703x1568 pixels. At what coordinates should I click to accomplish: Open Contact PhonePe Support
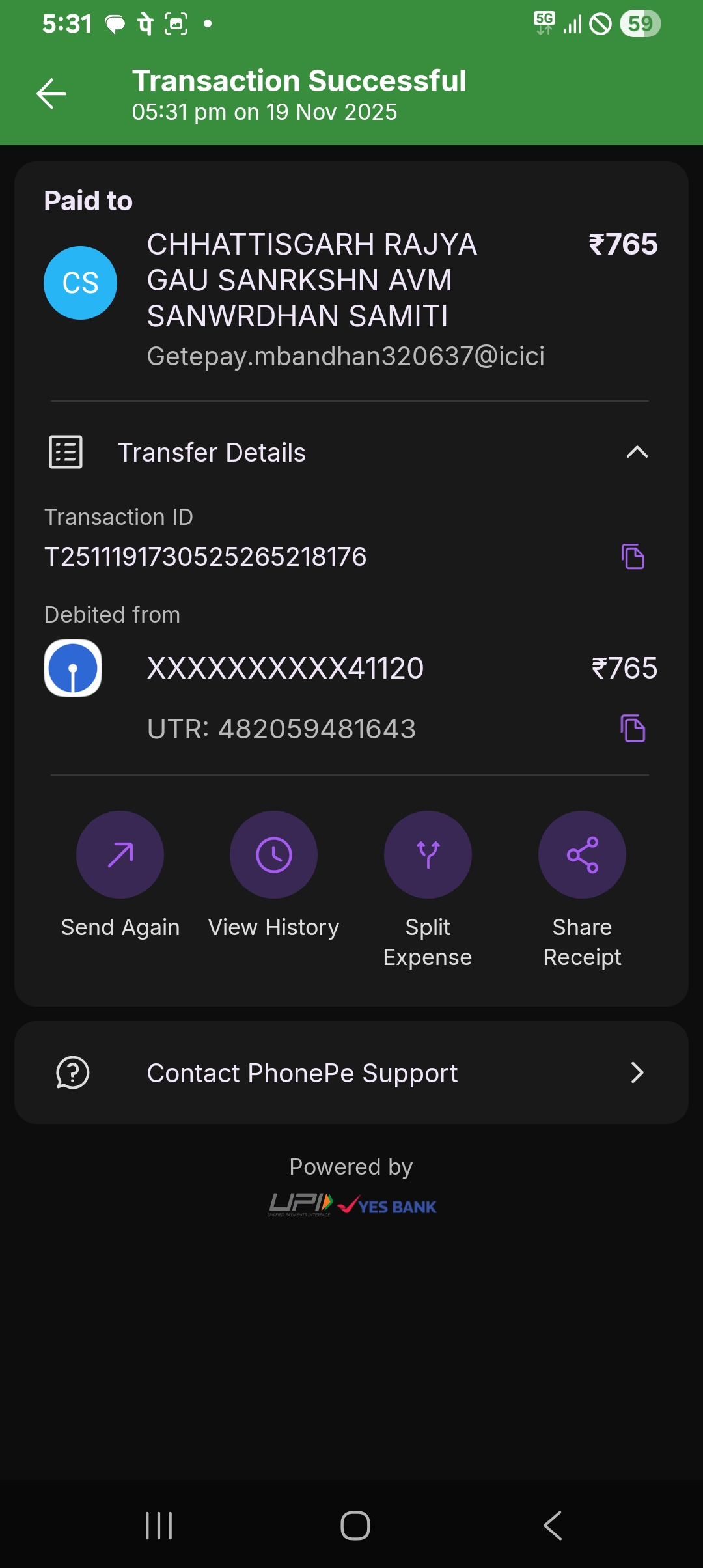[351, 1072]
